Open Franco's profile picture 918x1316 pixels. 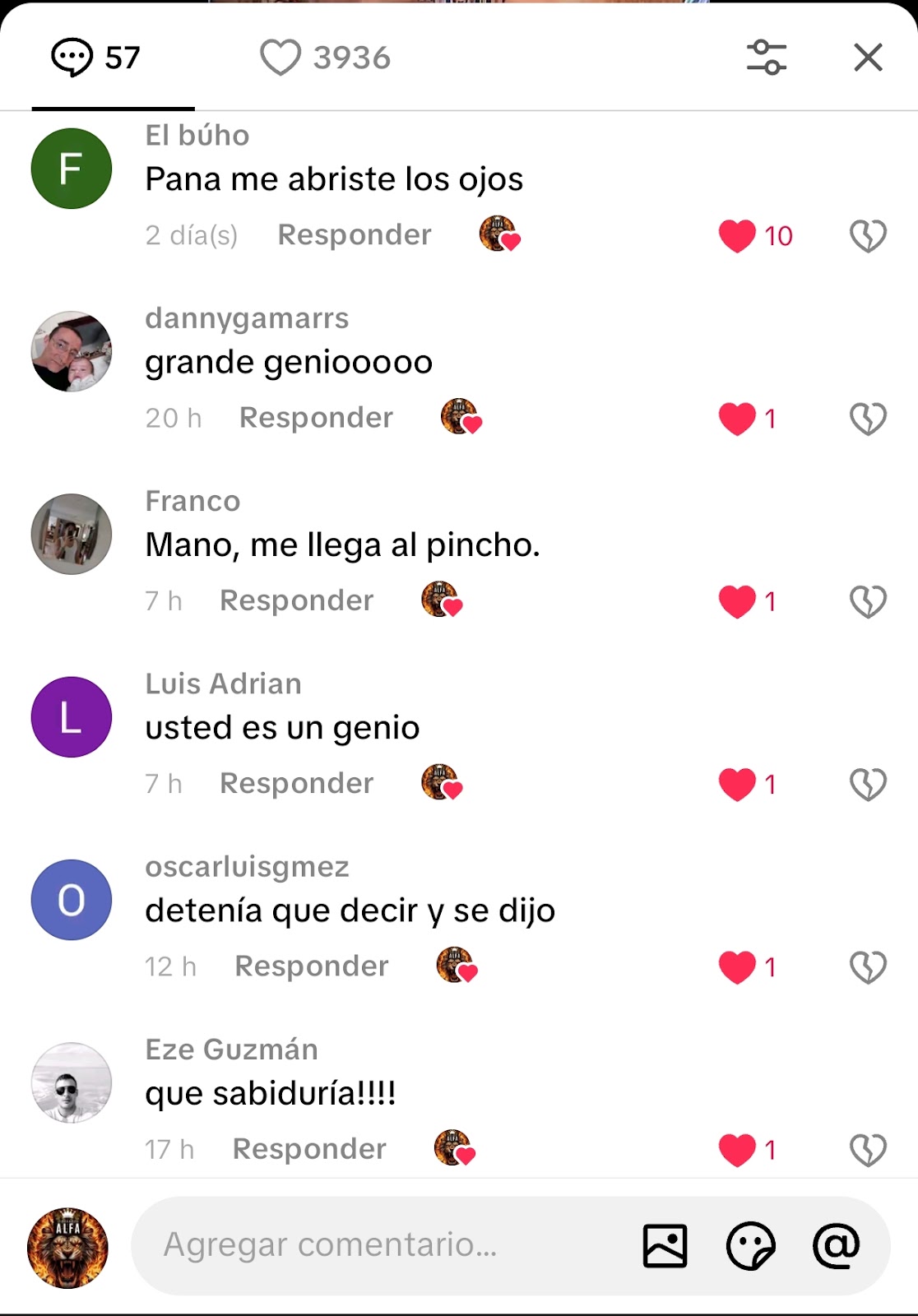(72, 534)
